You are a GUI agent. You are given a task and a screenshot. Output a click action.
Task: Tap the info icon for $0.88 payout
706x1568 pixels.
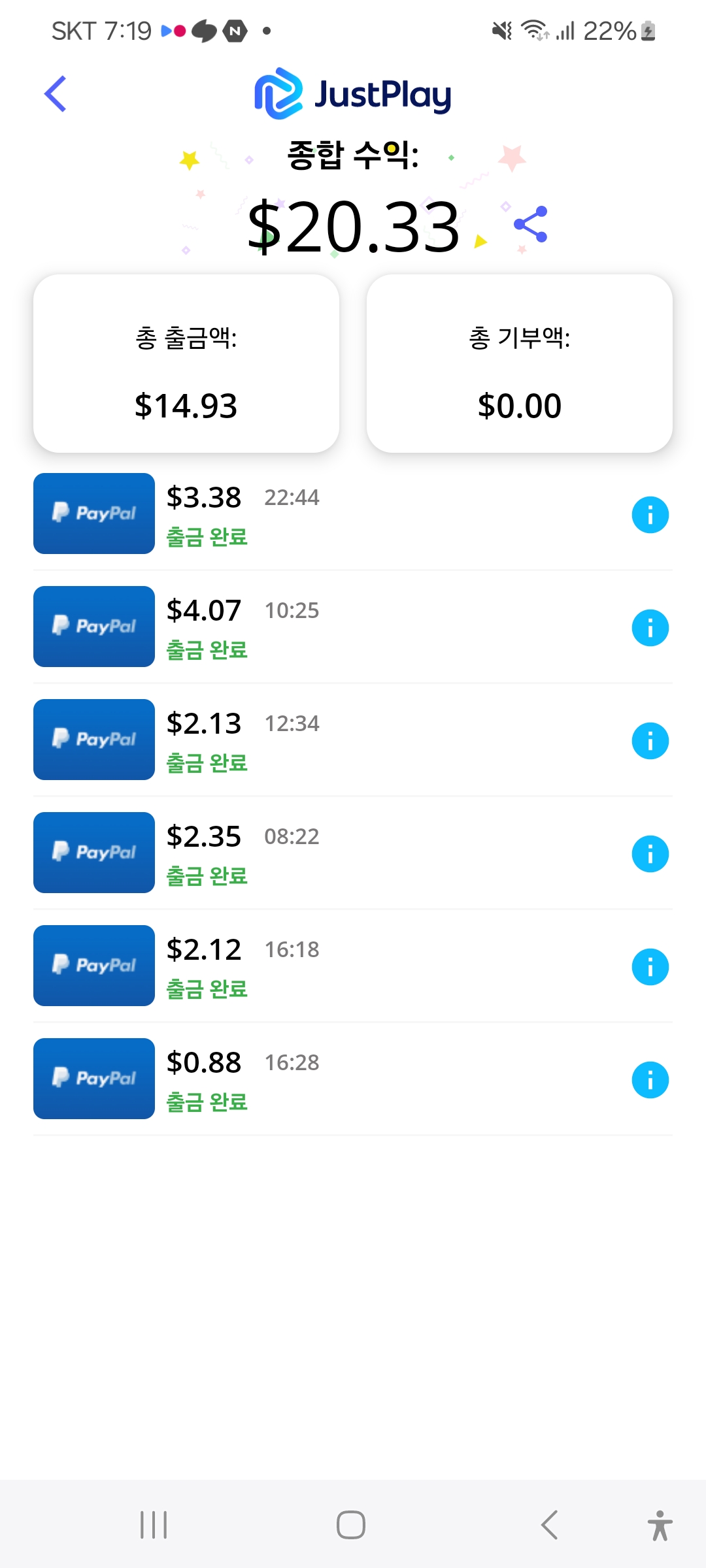click(650, 1080)
